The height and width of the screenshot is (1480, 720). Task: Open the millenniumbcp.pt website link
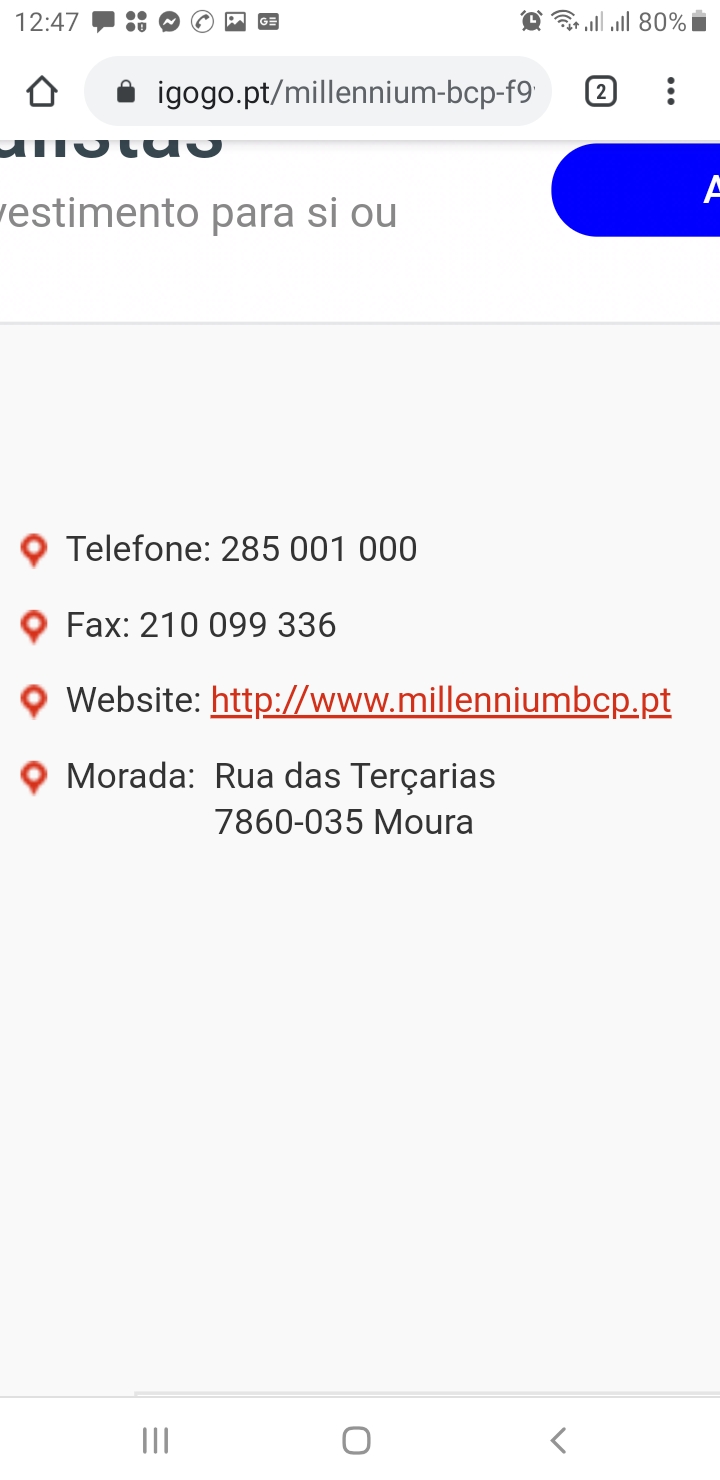click(x=441, y=701)
